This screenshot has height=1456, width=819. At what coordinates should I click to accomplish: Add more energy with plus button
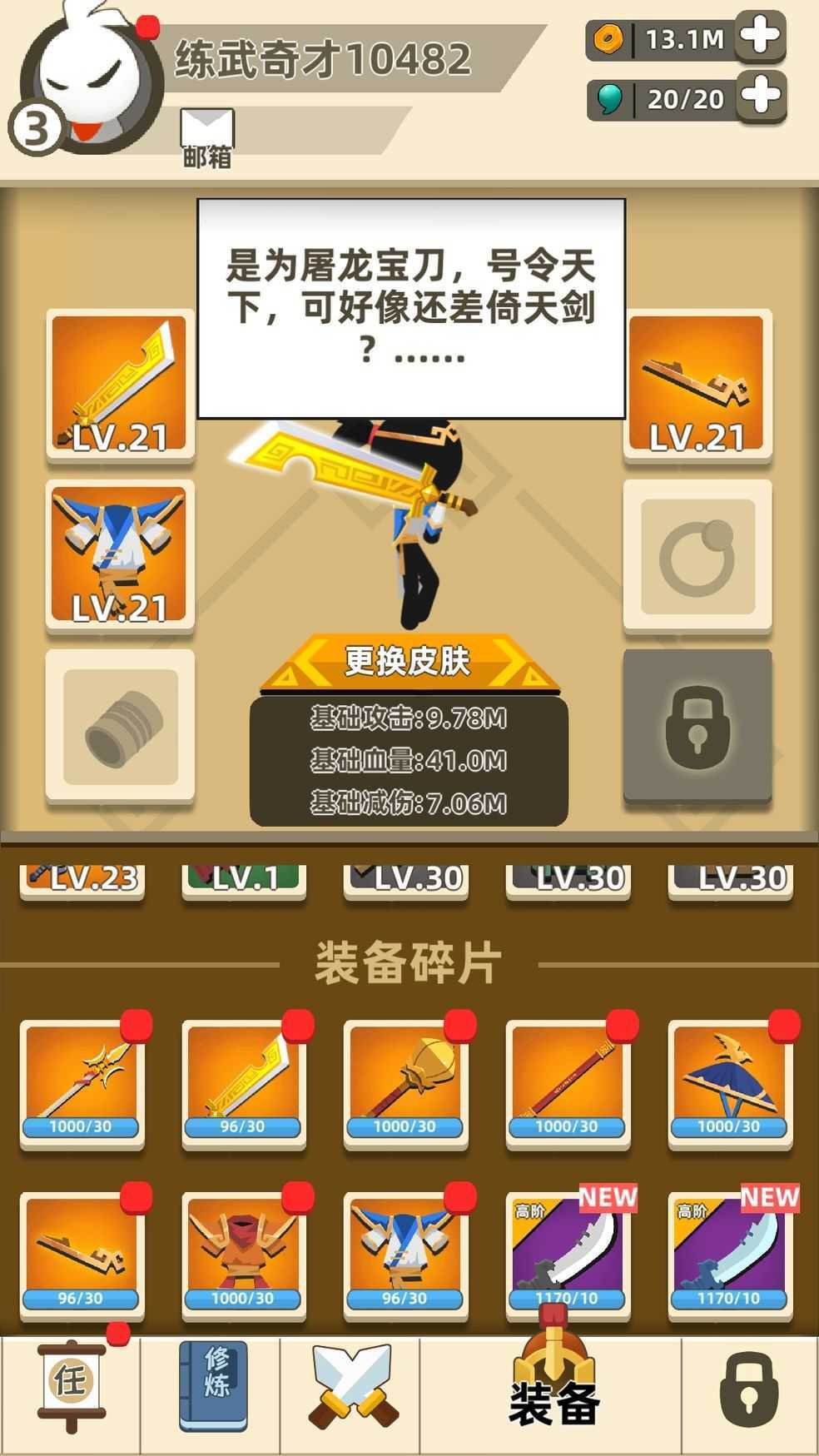tap(761, 97)
